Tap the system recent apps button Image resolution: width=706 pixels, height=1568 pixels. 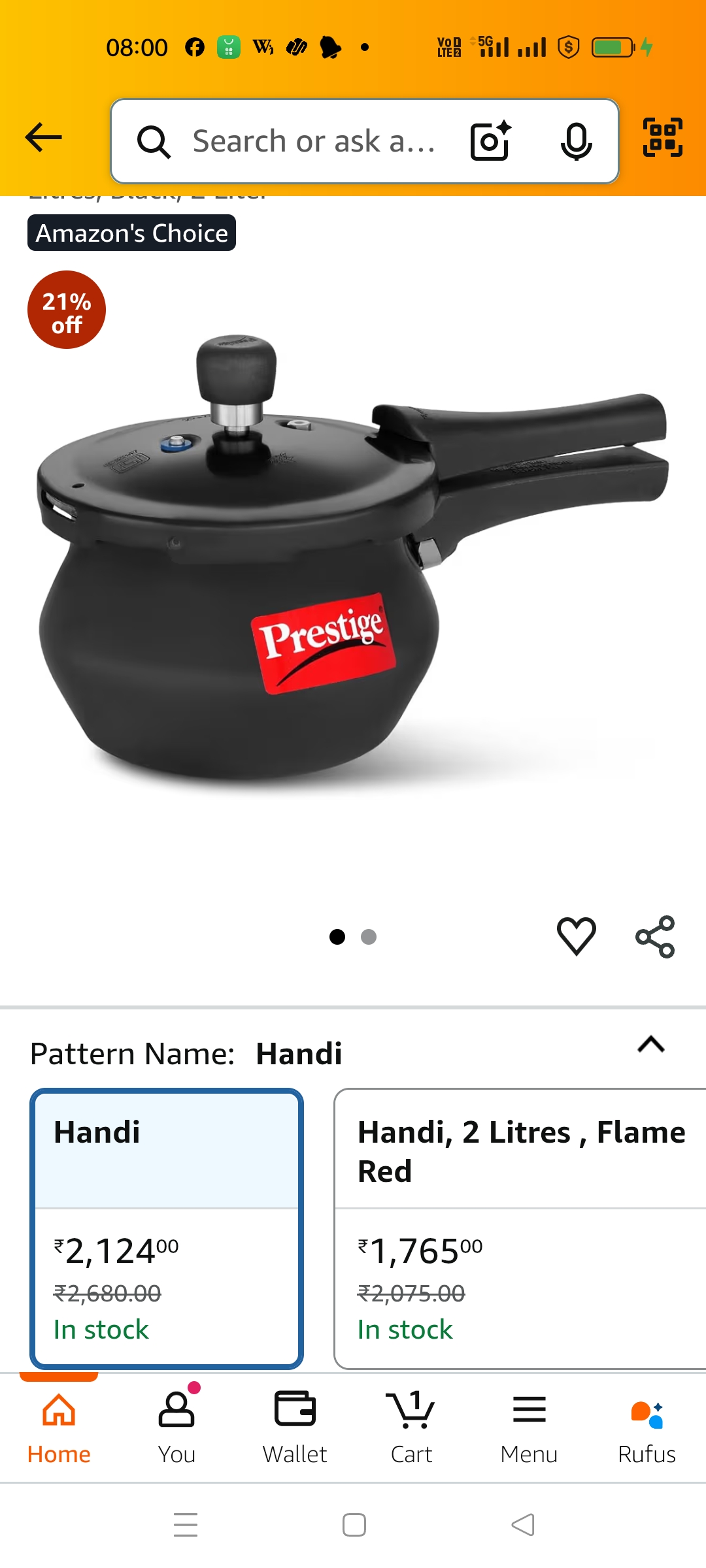tap(186, 1525)
